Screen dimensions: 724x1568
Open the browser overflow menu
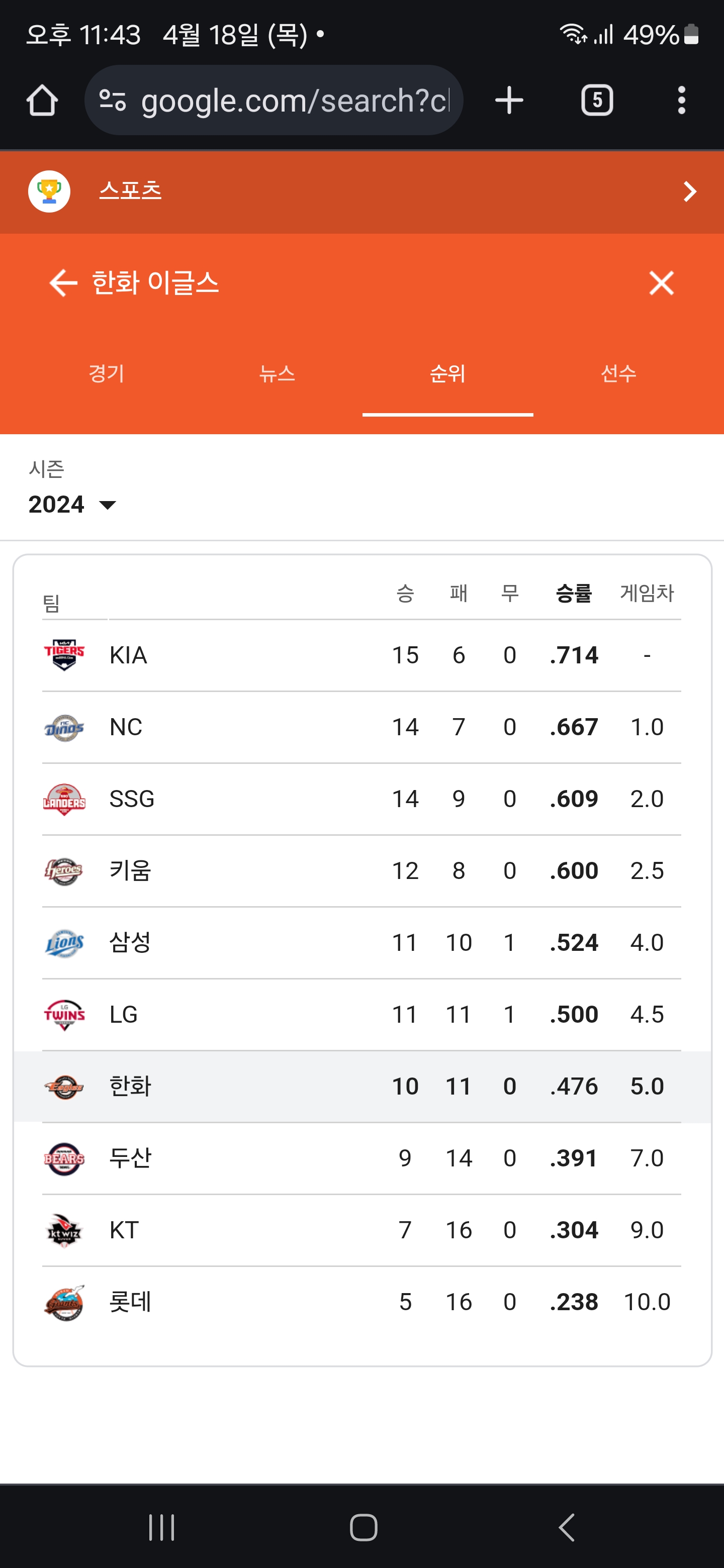[x=681, y=101]
